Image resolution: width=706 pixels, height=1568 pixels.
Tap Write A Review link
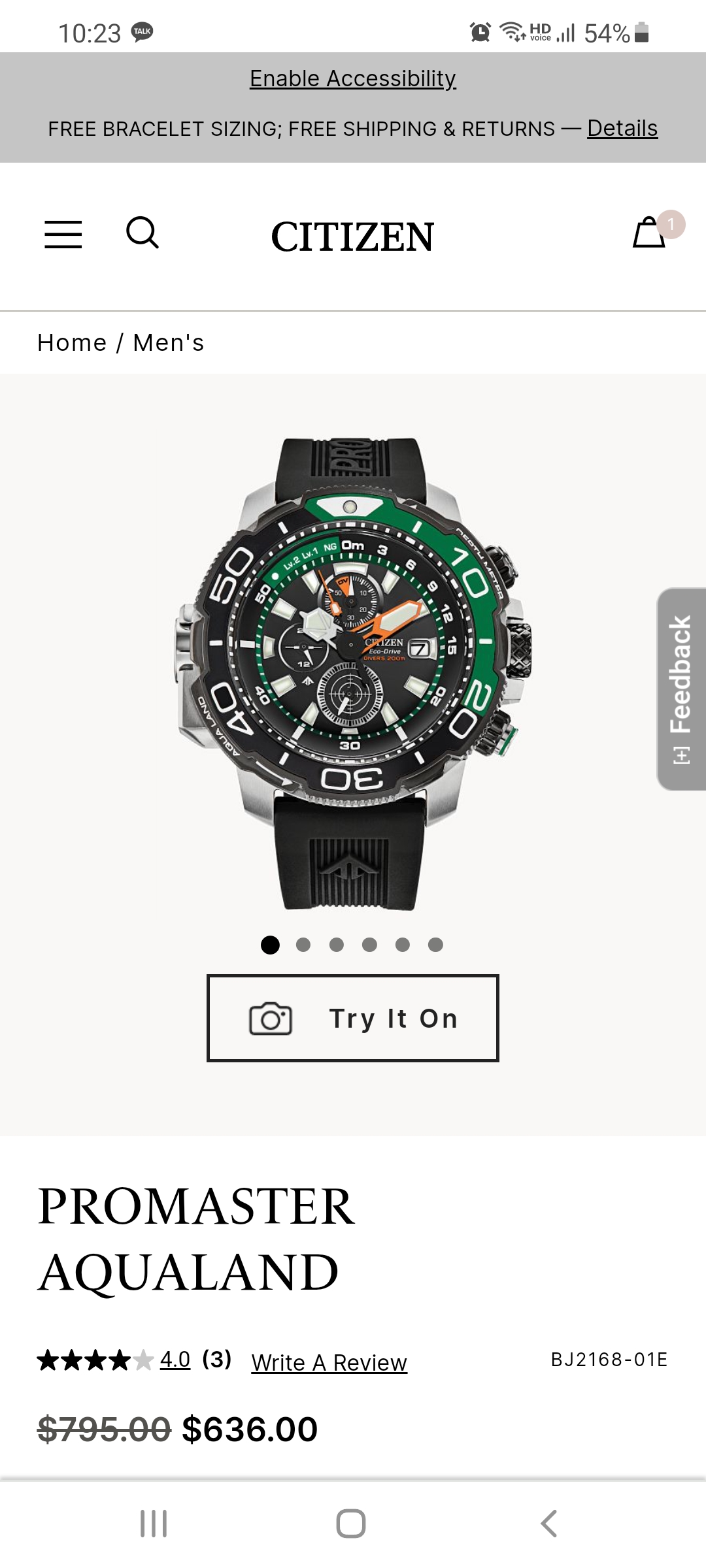point(329,1362)
